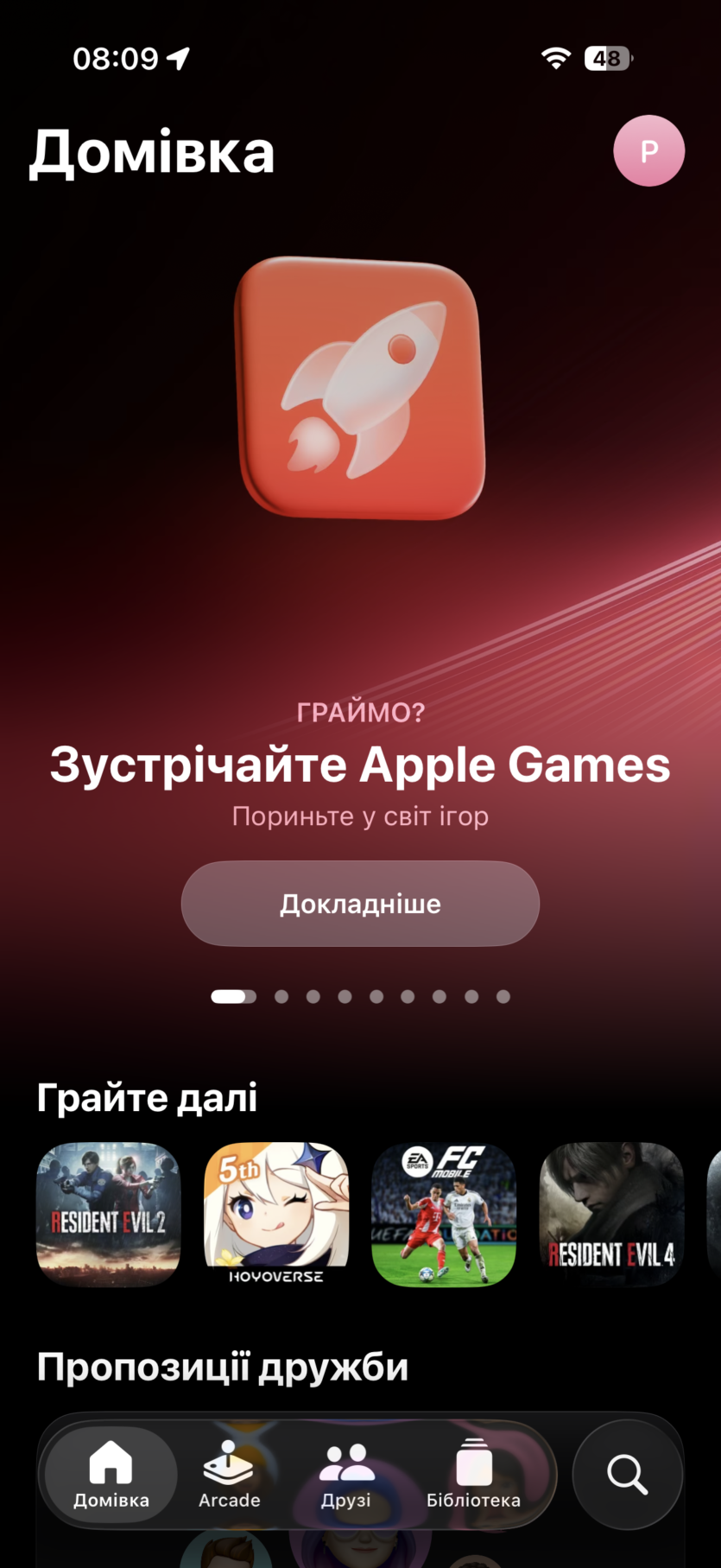Go to the Друзі tab

[346, 1474]
